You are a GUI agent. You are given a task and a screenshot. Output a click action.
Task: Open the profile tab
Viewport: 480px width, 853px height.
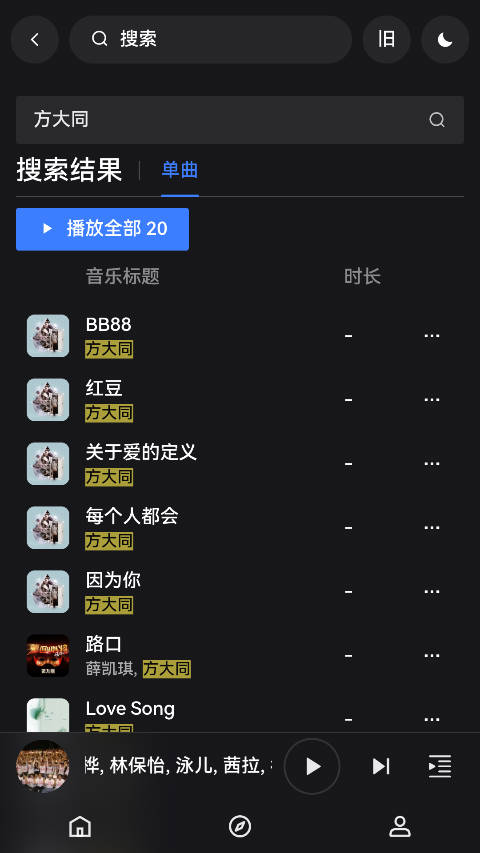tap(400, 827)
